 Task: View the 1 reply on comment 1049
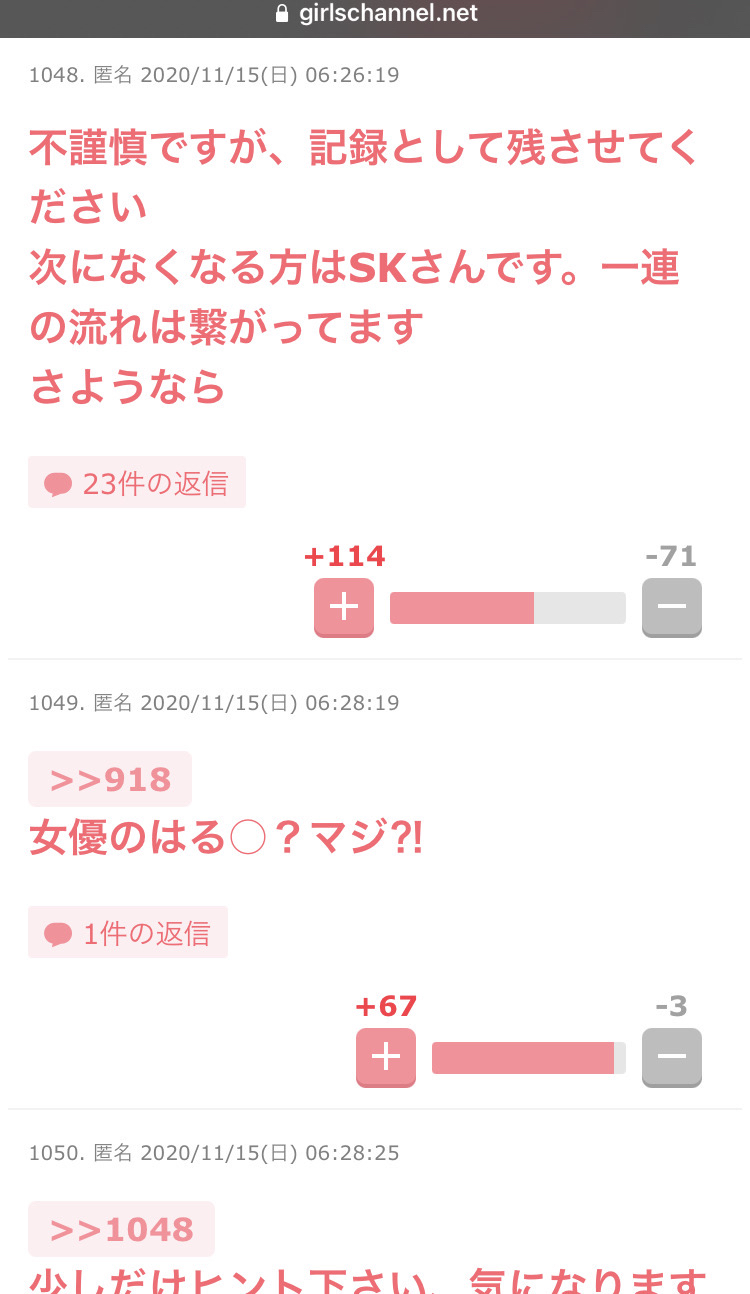click(128, 933)
